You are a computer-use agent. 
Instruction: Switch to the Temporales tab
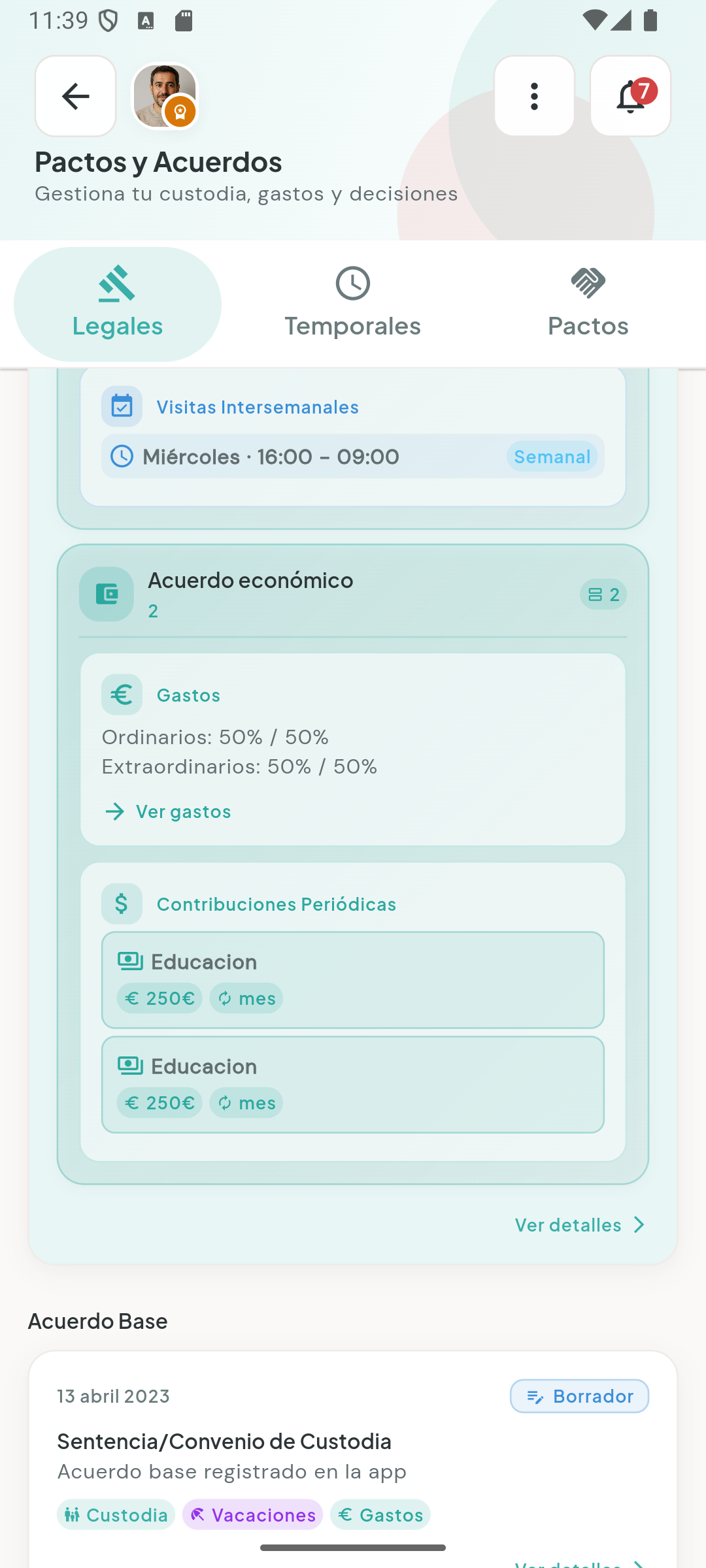(x=353, y=302)
